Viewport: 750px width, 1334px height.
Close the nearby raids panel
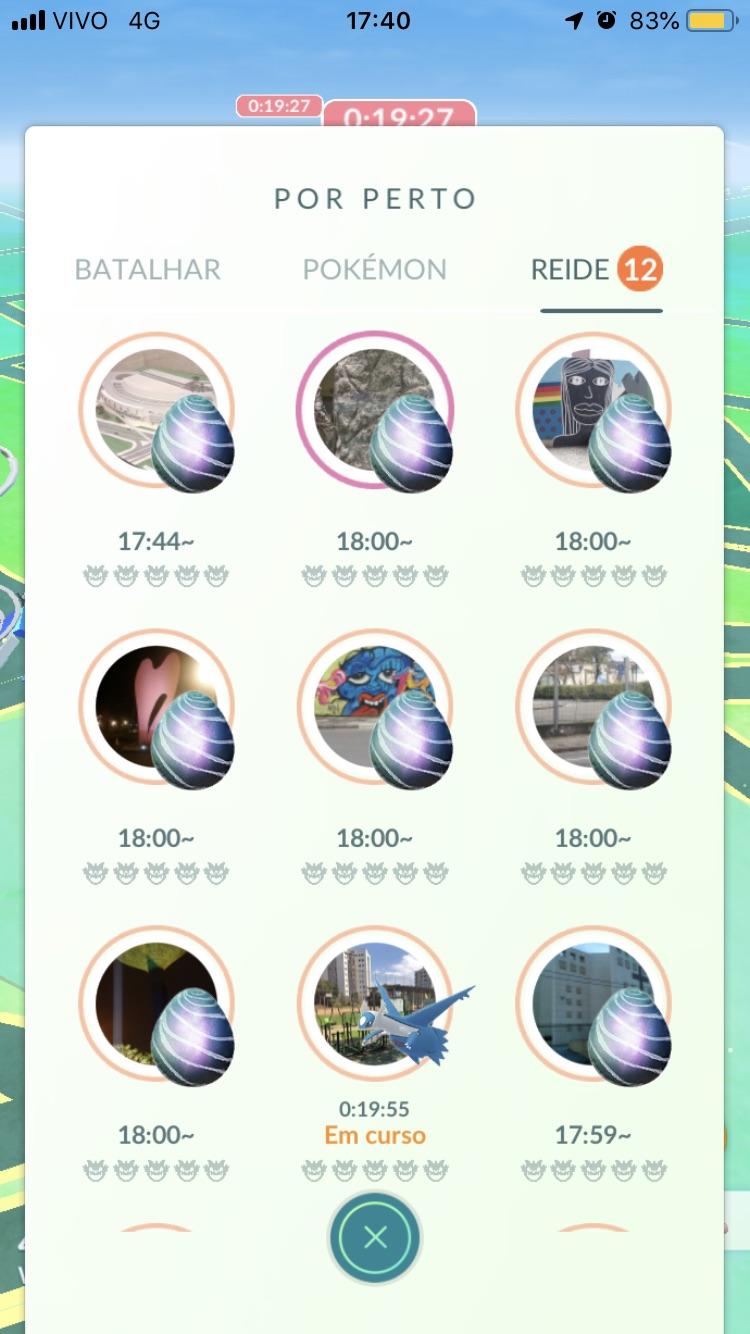375,1238
